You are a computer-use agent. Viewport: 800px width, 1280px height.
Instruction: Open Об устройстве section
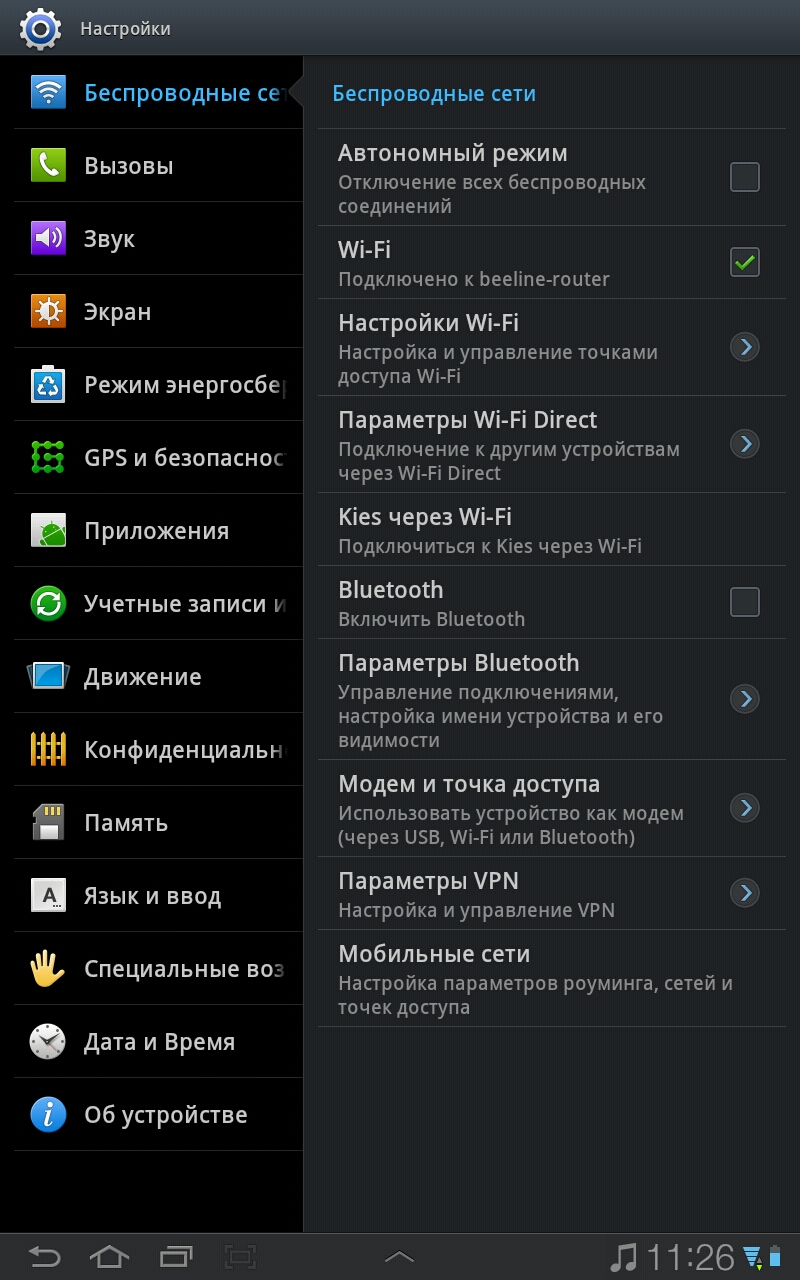pyautogui.click(x=158, y=1114)
